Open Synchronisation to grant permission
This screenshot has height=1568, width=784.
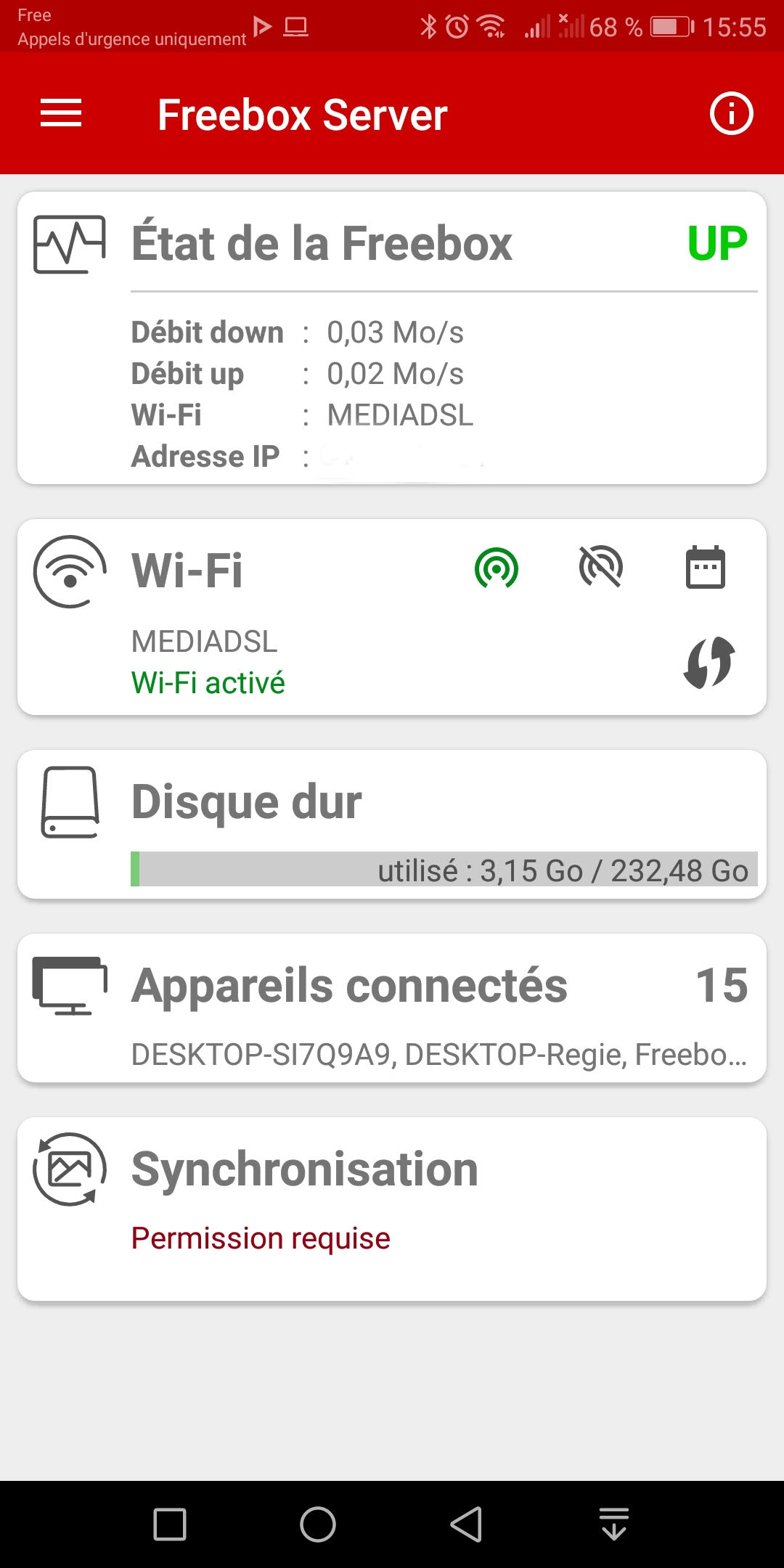pos(392,1209)
